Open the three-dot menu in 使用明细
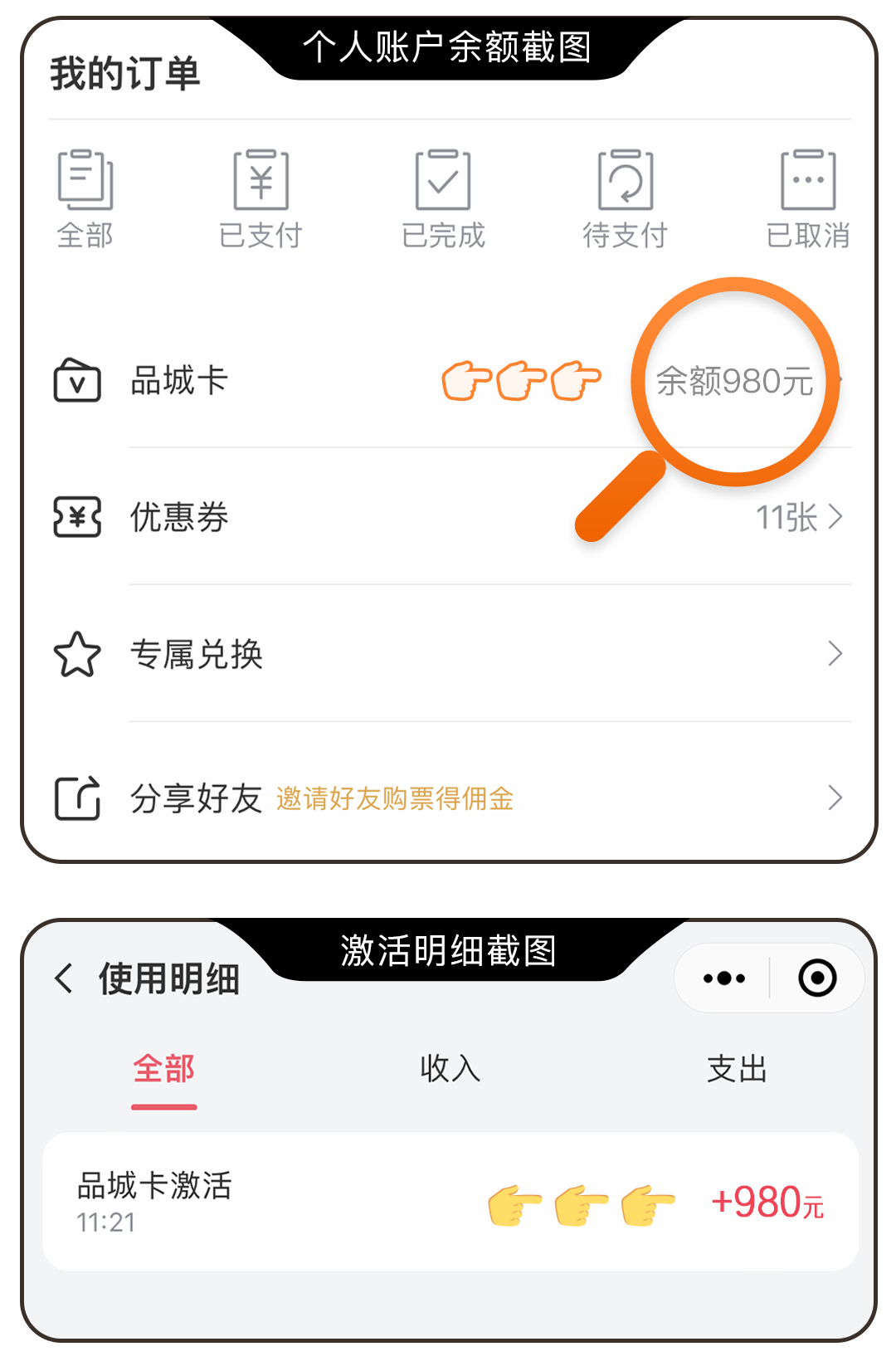 click(x=721, y=978)
